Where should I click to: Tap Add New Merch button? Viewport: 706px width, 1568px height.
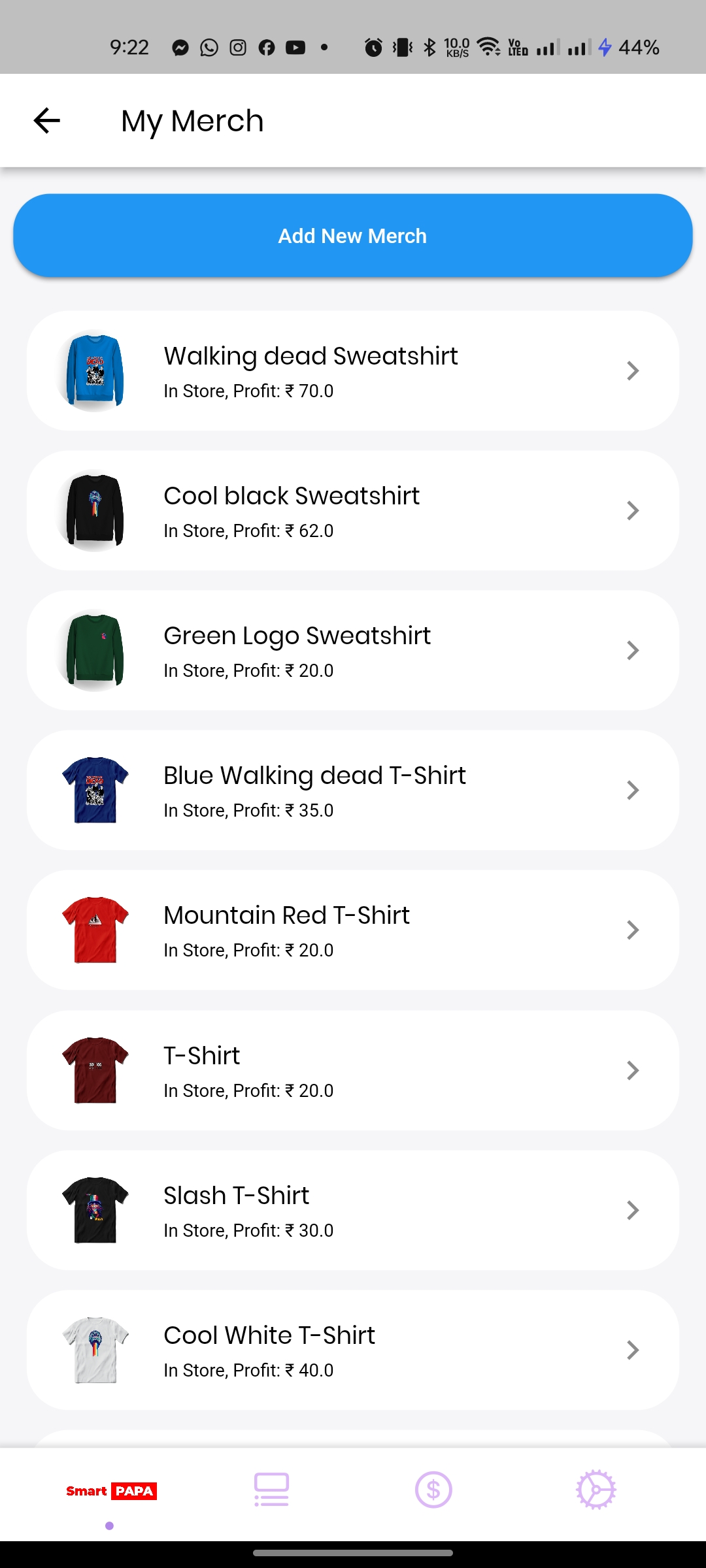point(352,236)
